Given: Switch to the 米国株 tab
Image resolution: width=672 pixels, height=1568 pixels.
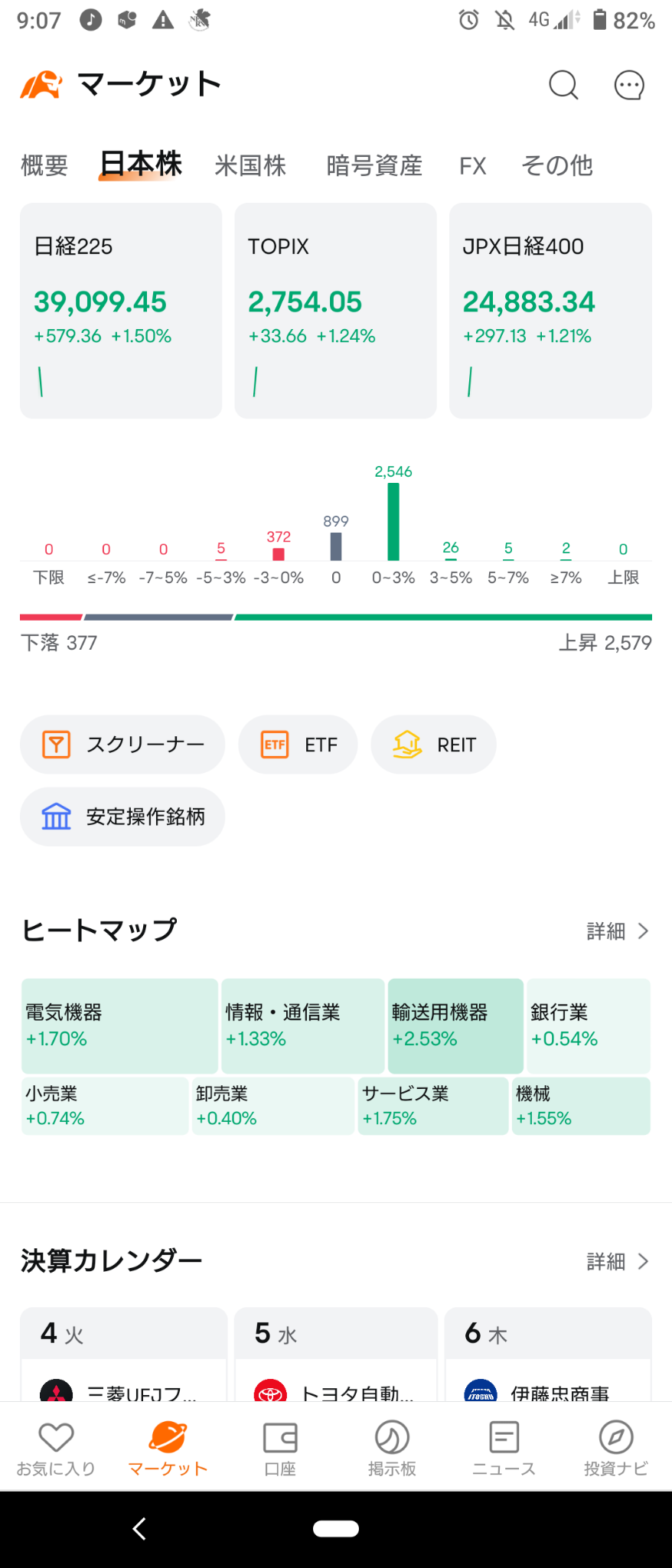Looking at the screenshot, I should click(x=251, y=166).
